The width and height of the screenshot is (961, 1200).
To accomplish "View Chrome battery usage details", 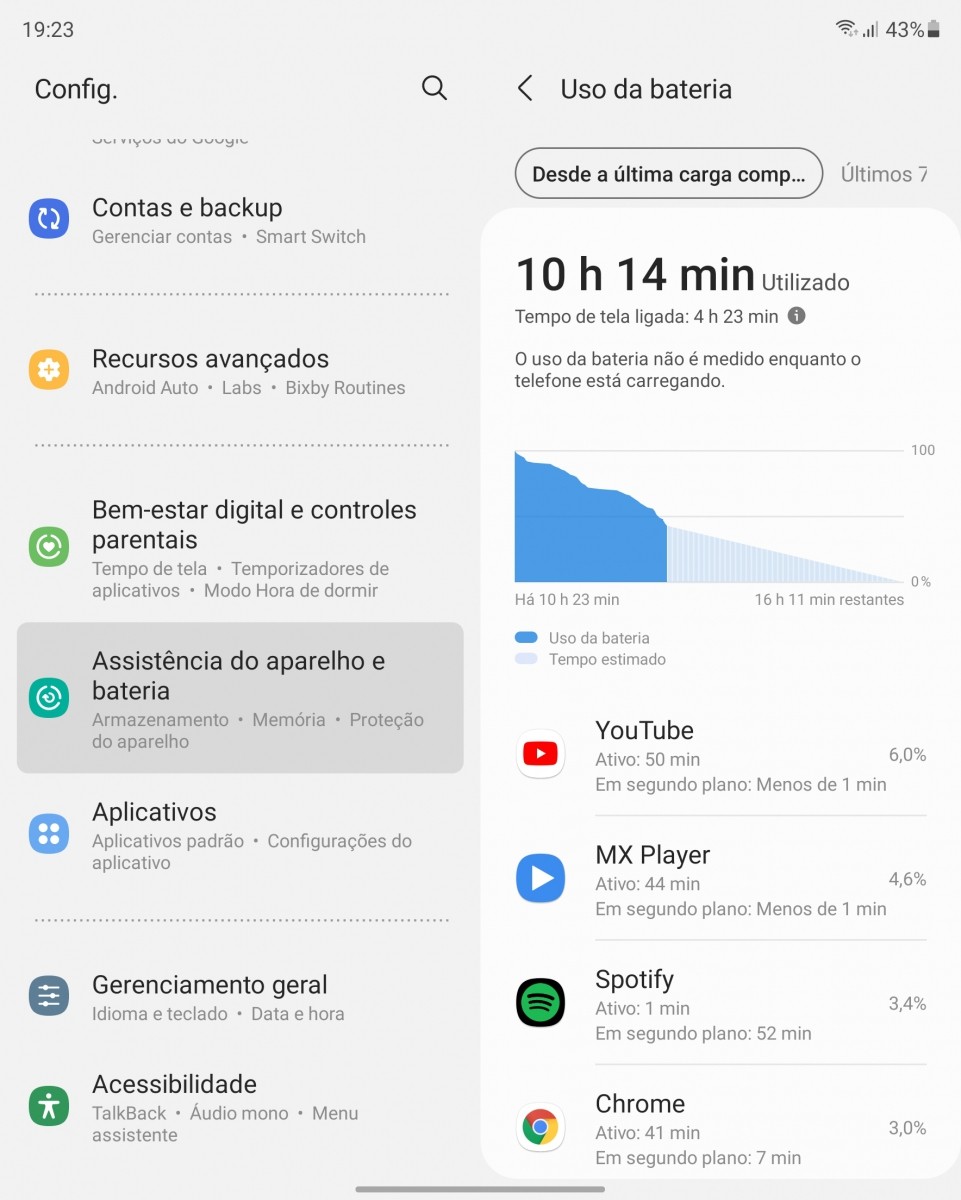I will coord(720,1128).
